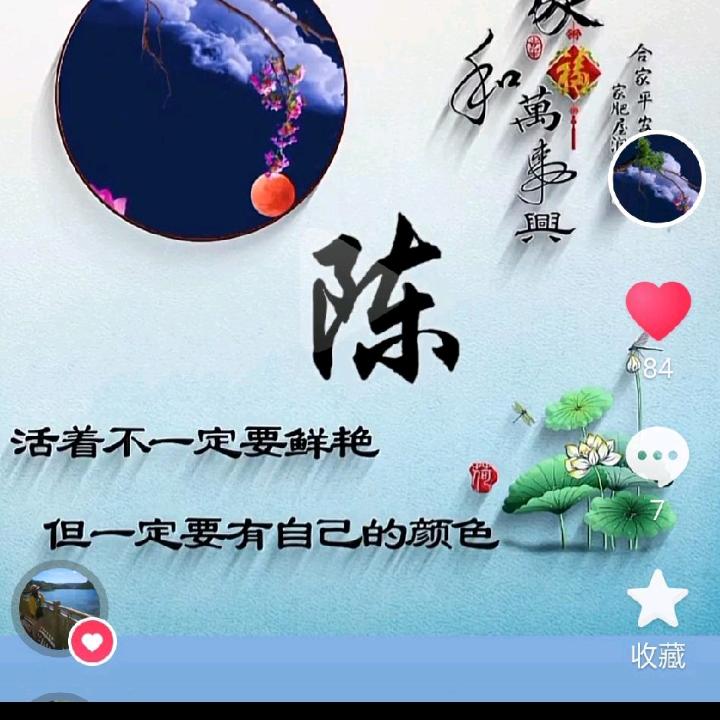
Task: Open the creator's round avatar on the right
Action: [657, 180]
